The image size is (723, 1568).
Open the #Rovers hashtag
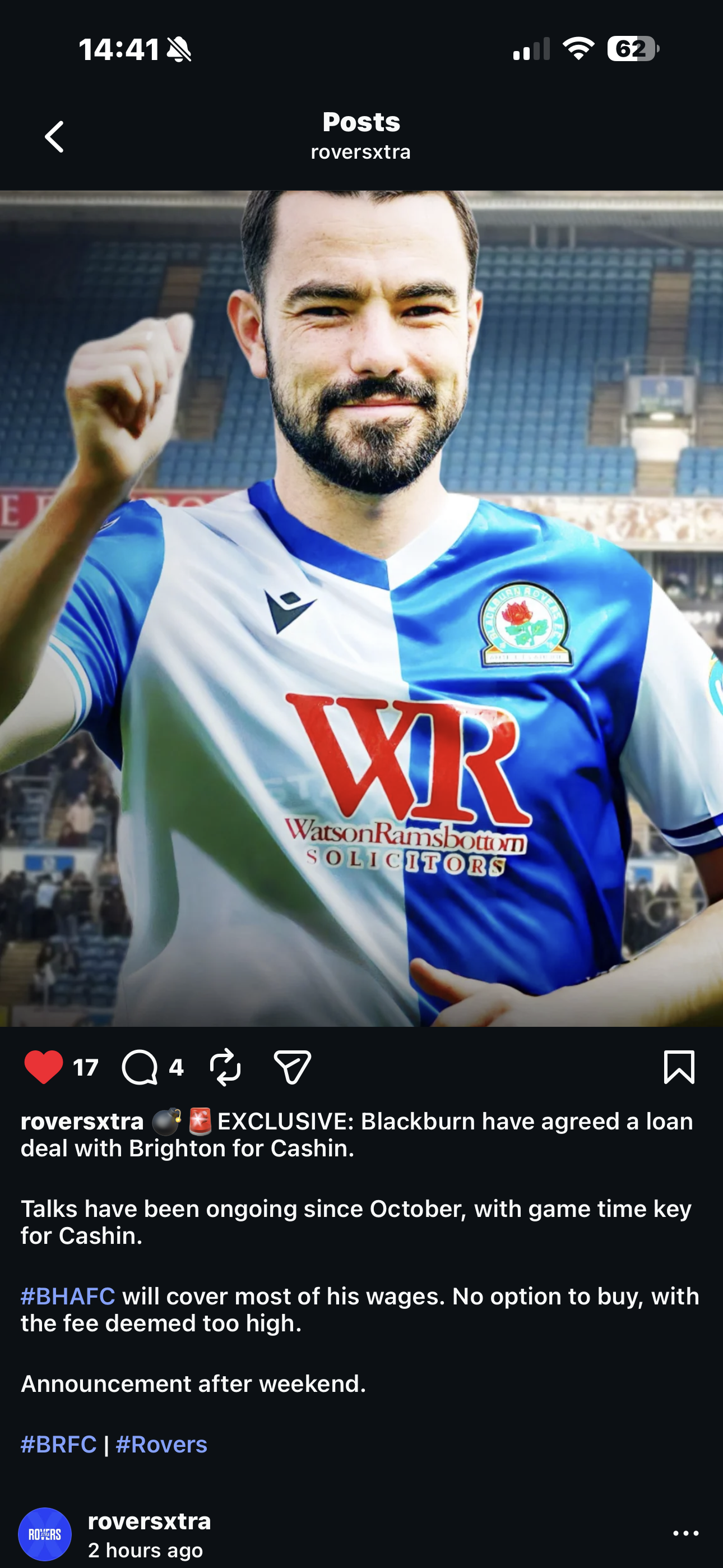(x=161, y=1444)
